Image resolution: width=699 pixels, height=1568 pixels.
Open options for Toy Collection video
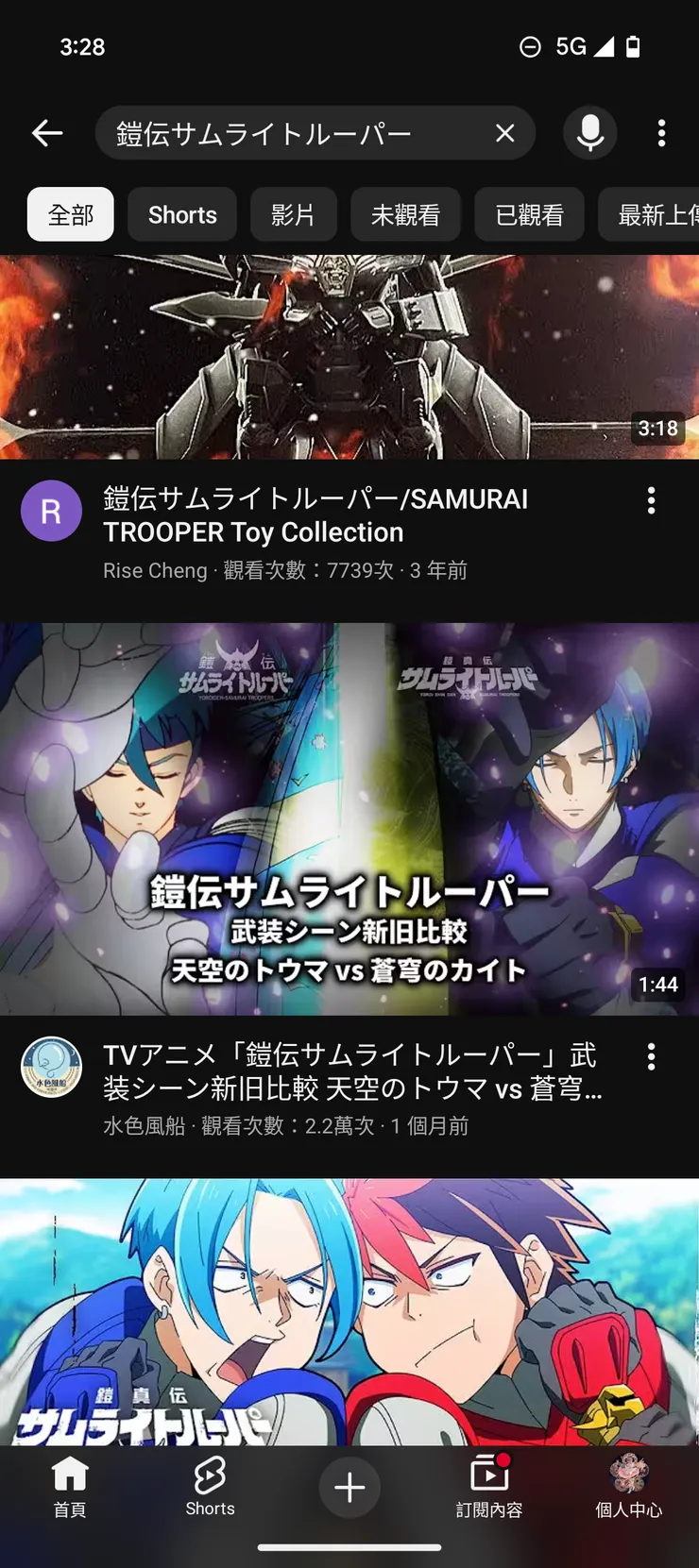(651, 500)
